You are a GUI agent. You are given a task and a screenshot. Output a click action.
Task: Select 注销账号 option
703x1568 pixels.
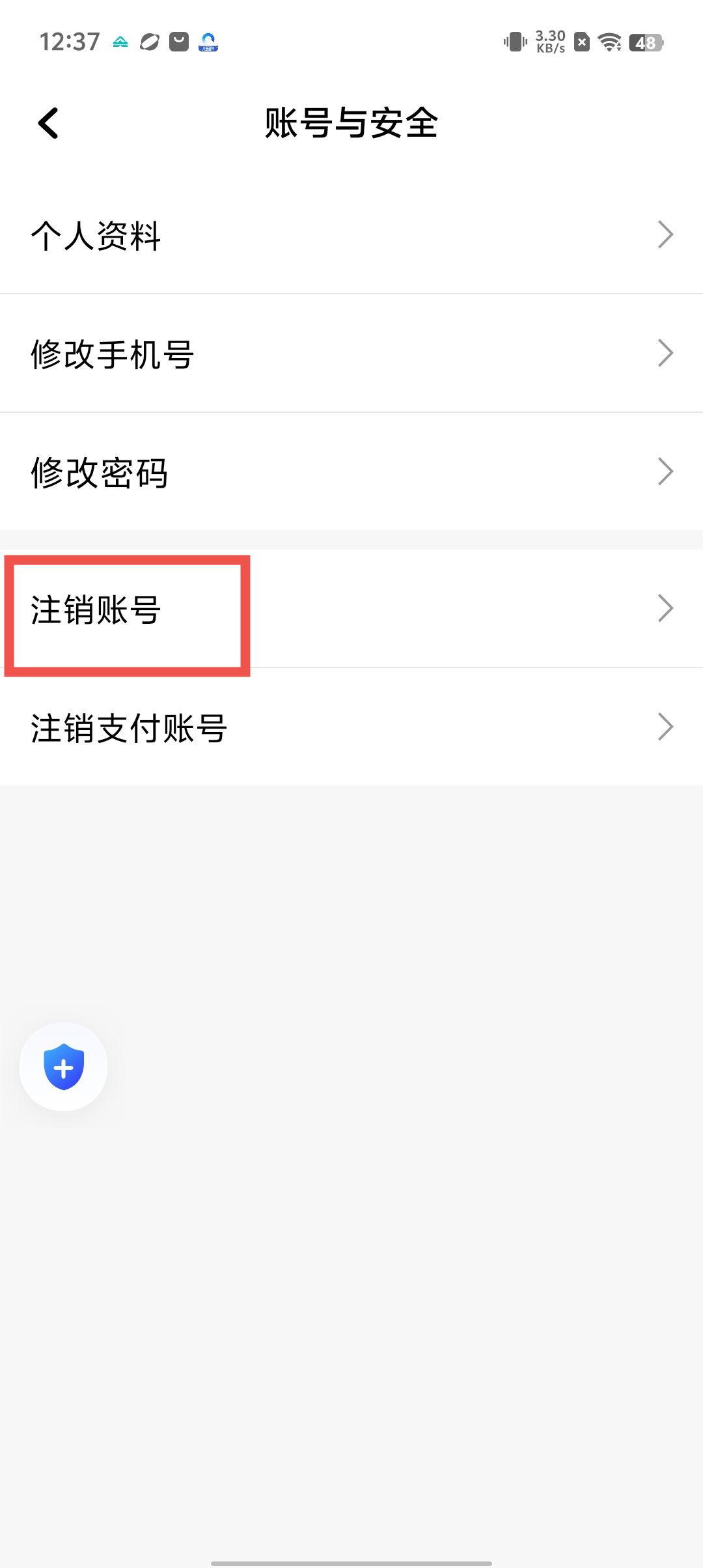pos(351,609)
